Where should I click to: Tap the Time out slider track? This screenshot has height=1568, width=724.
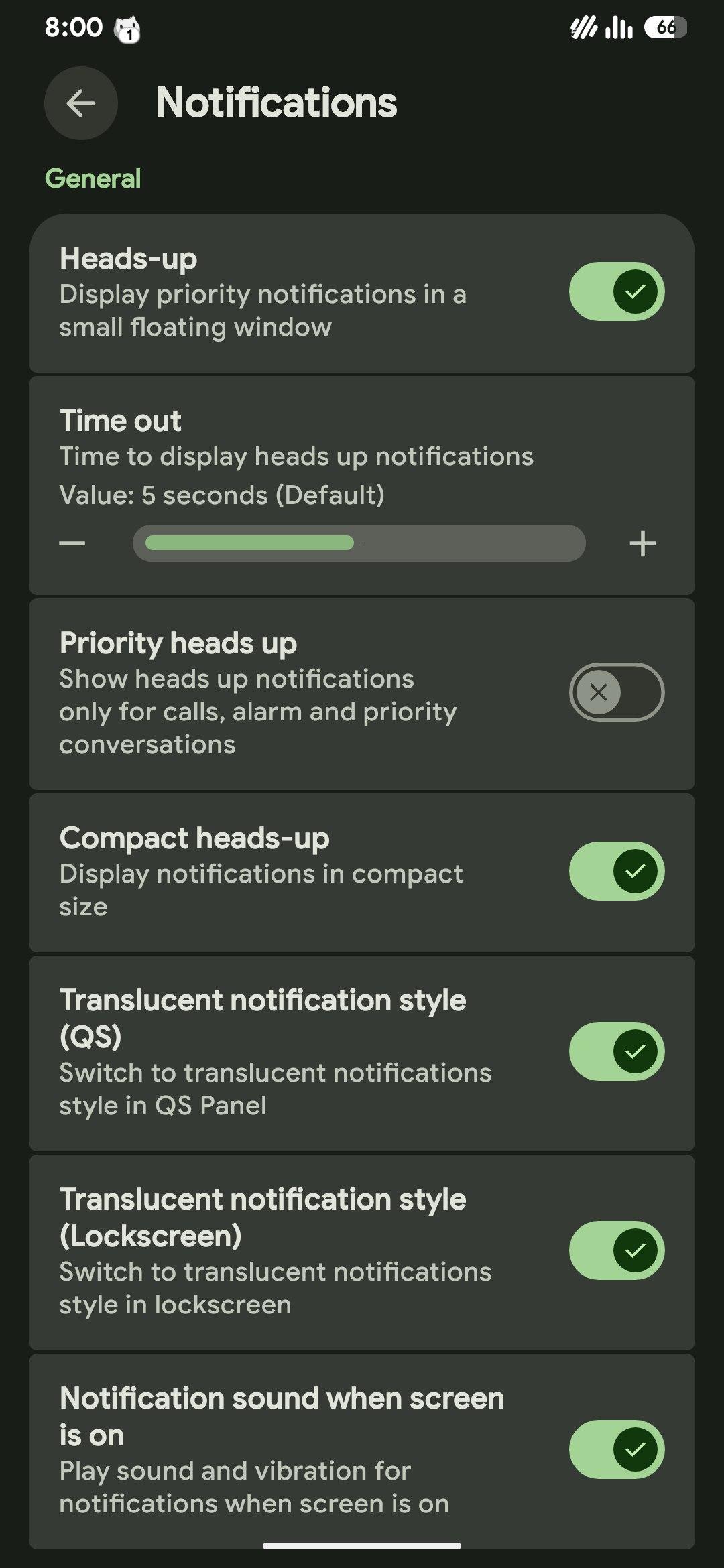pyautogui.click(x=359, y=543)
